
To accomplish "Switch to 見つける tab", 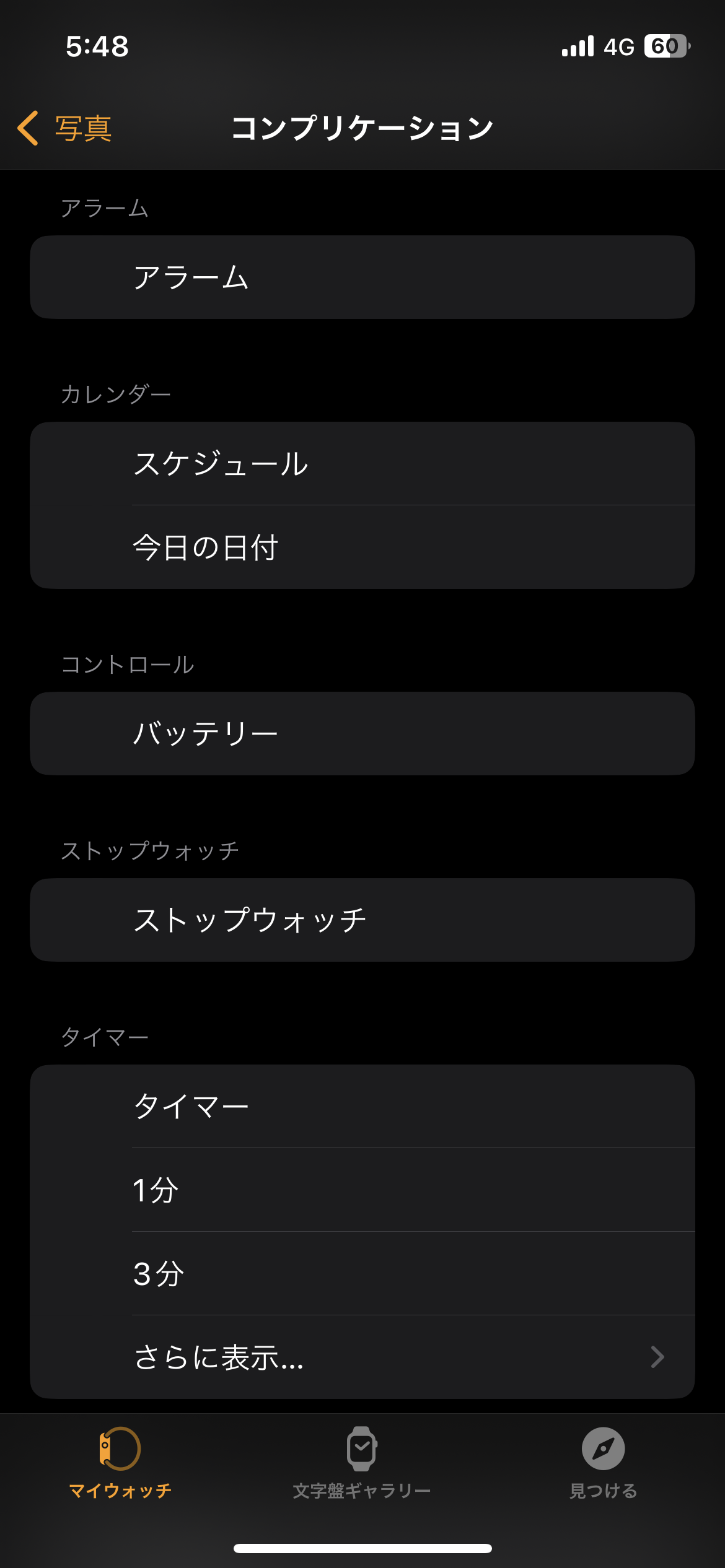I will [603, 1463].
